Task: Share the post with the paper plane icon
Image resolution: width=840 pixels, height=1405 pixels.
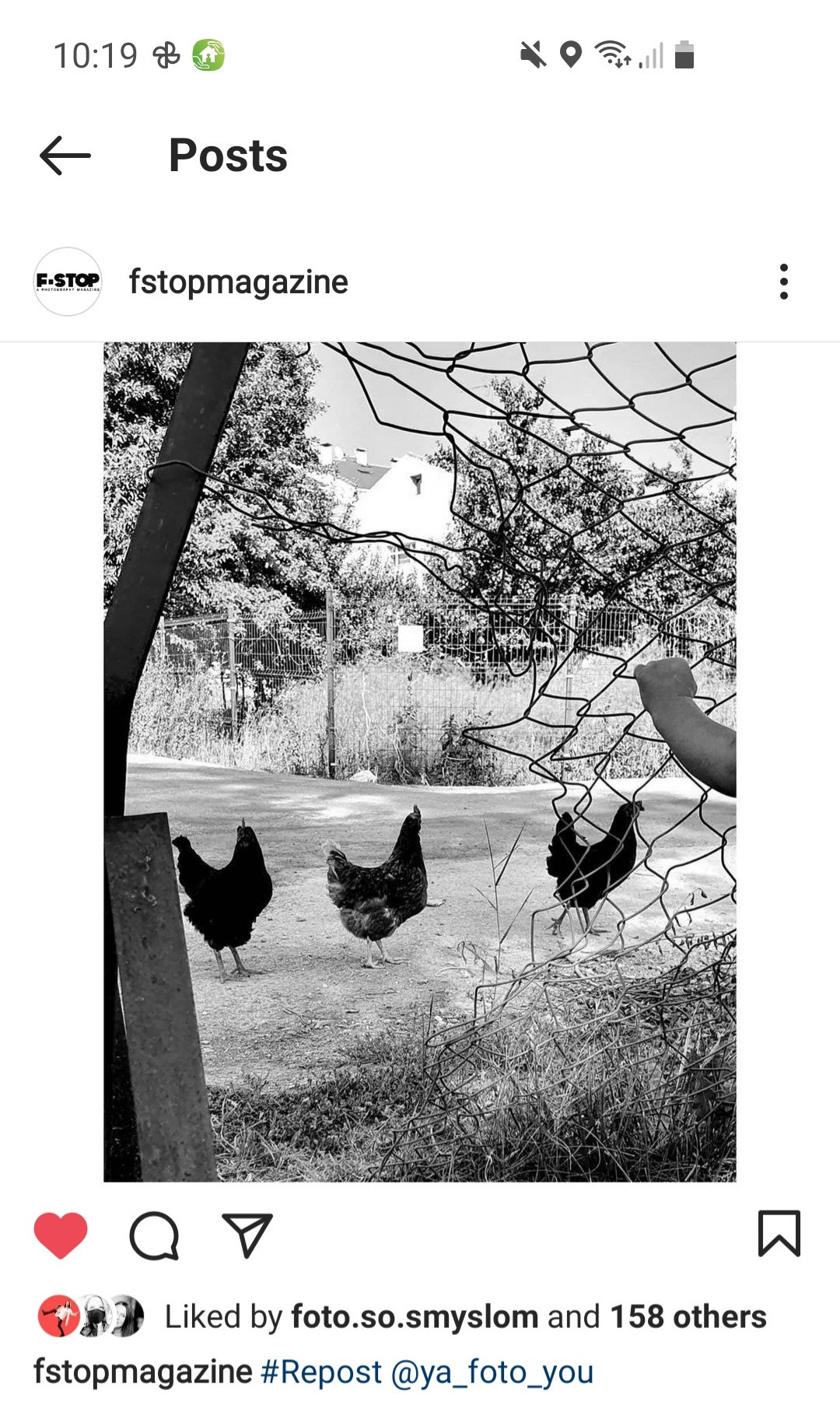Action: pos(247,1235)
